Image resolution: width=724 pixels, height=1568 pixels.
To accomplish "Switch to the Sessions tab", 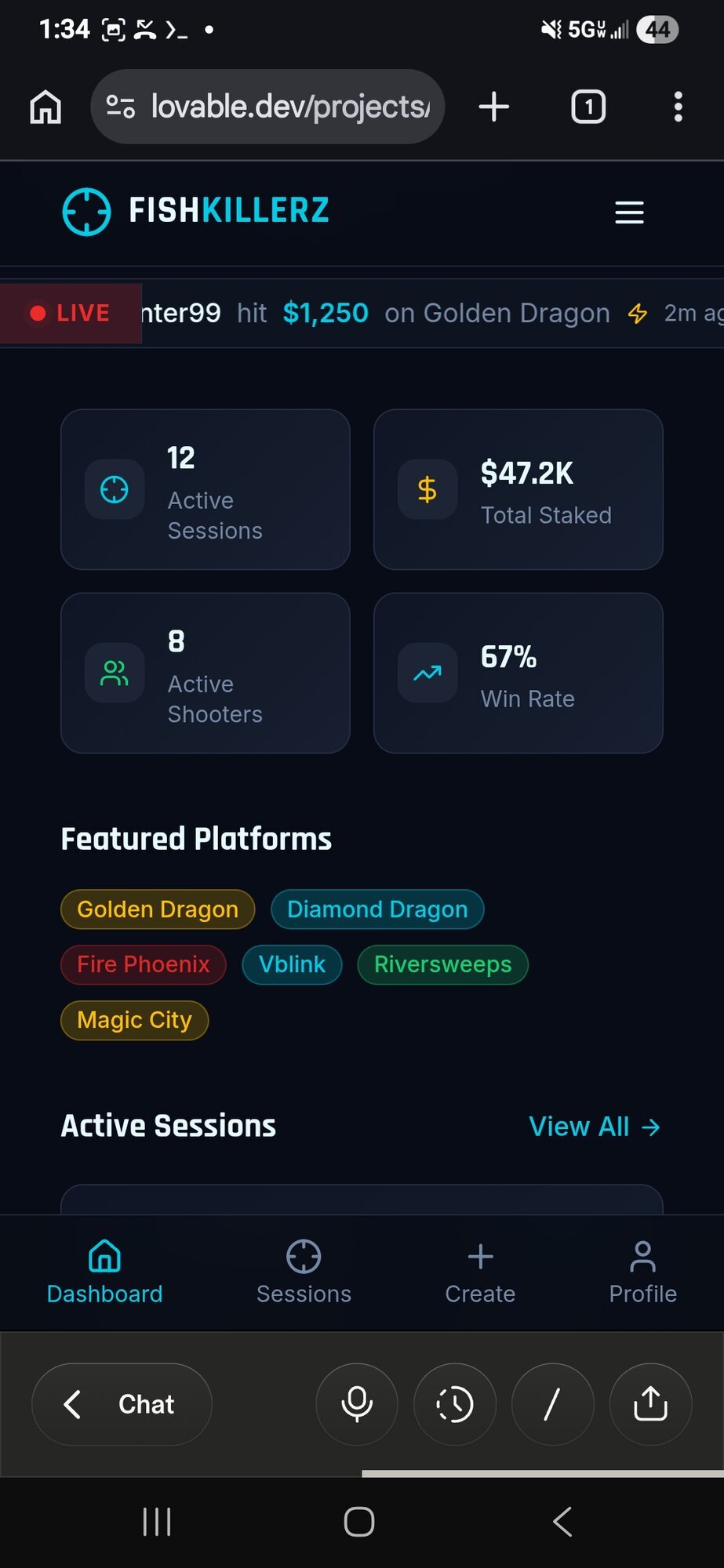I will point(304,1272).
